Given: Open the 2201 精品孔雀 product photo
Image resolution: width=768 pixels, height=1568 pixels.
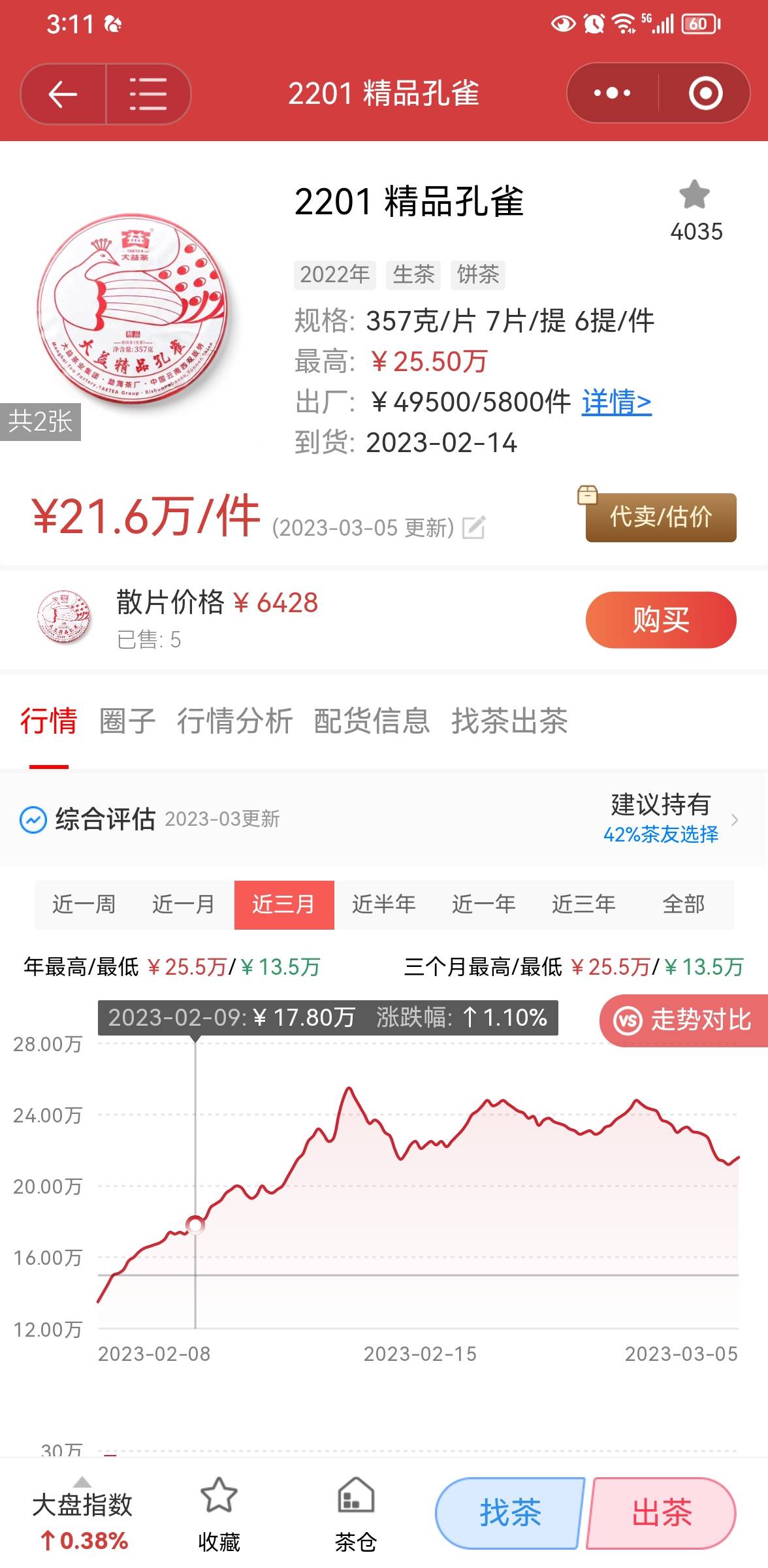Looking at the screenshot, I should coord(135,310).
